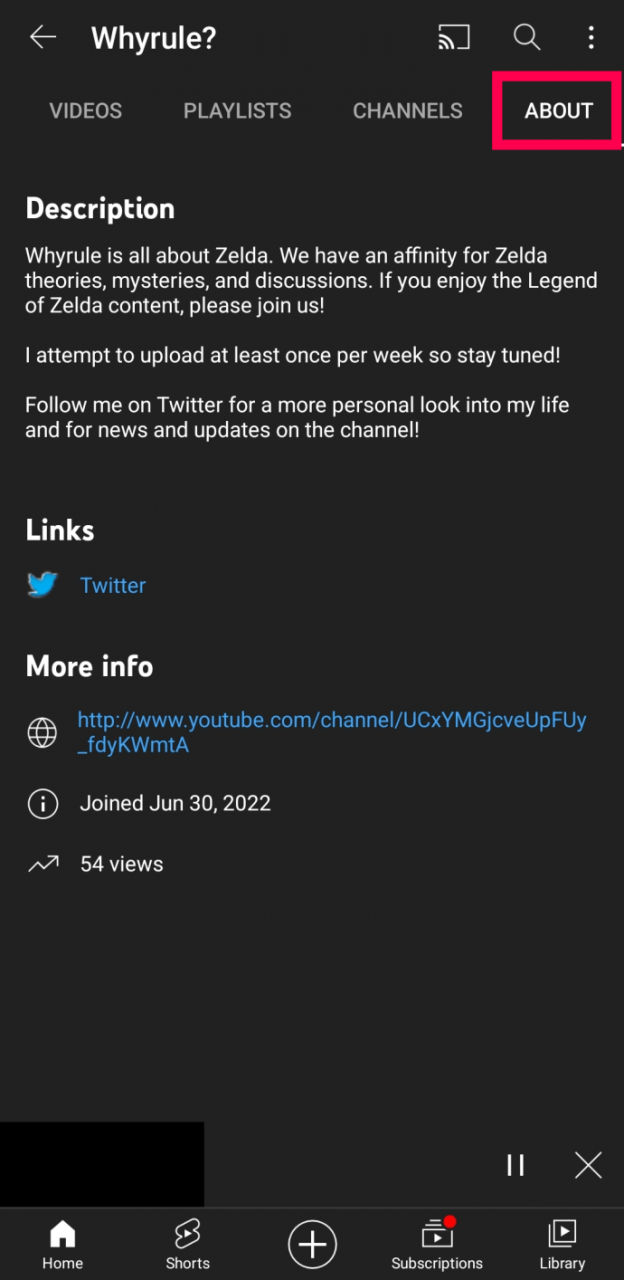Select the About tab
Screen dimensions: 624x1280
[558, 111]
